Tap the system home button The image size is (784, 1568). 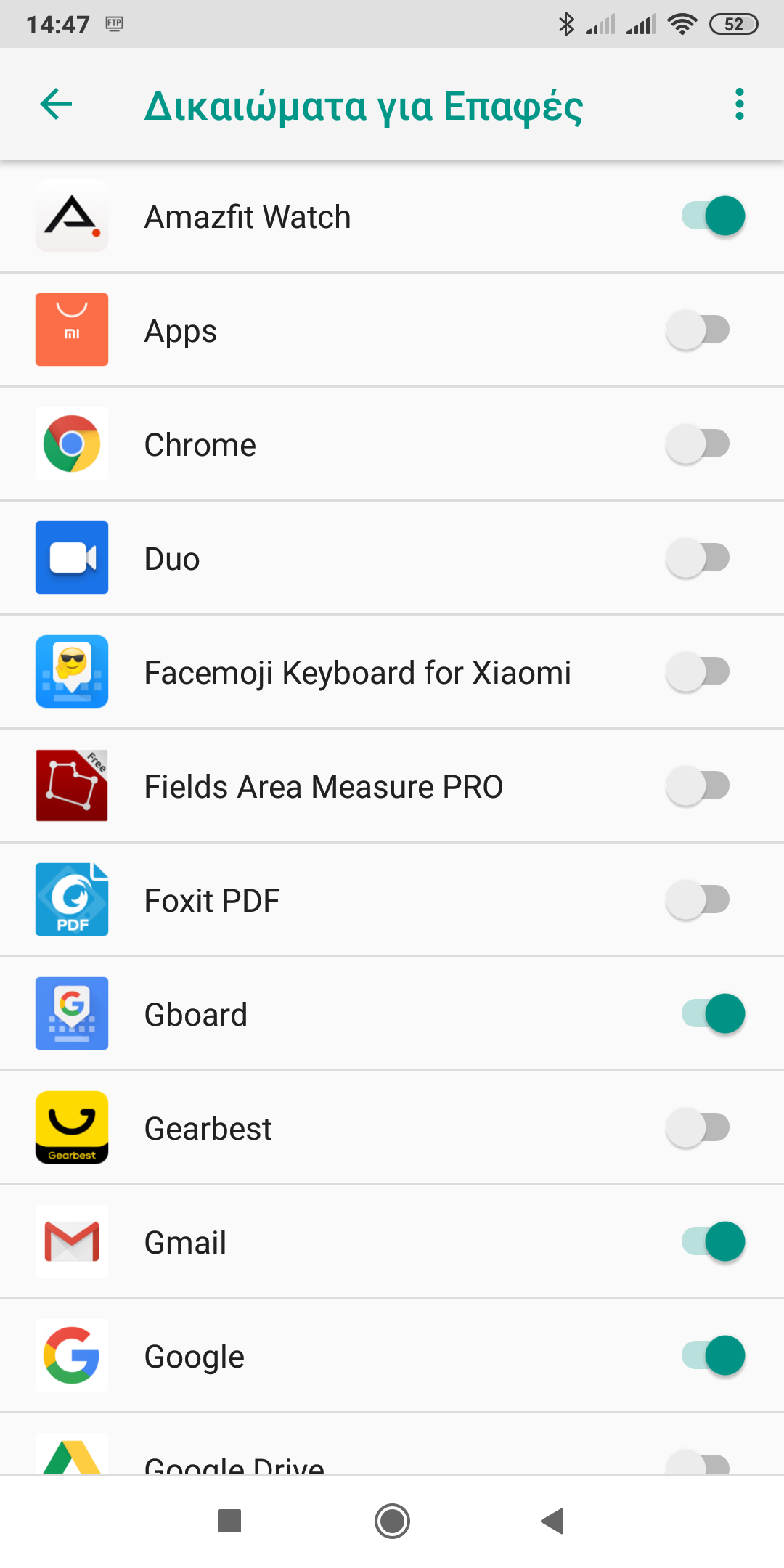tap(392, 1521)
